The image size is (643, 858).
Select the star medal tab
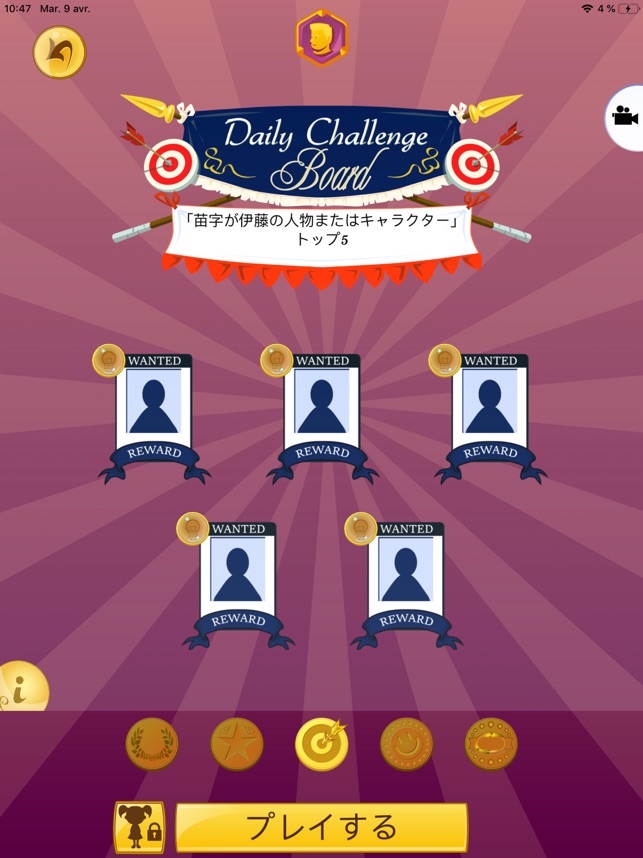[237, 744]
